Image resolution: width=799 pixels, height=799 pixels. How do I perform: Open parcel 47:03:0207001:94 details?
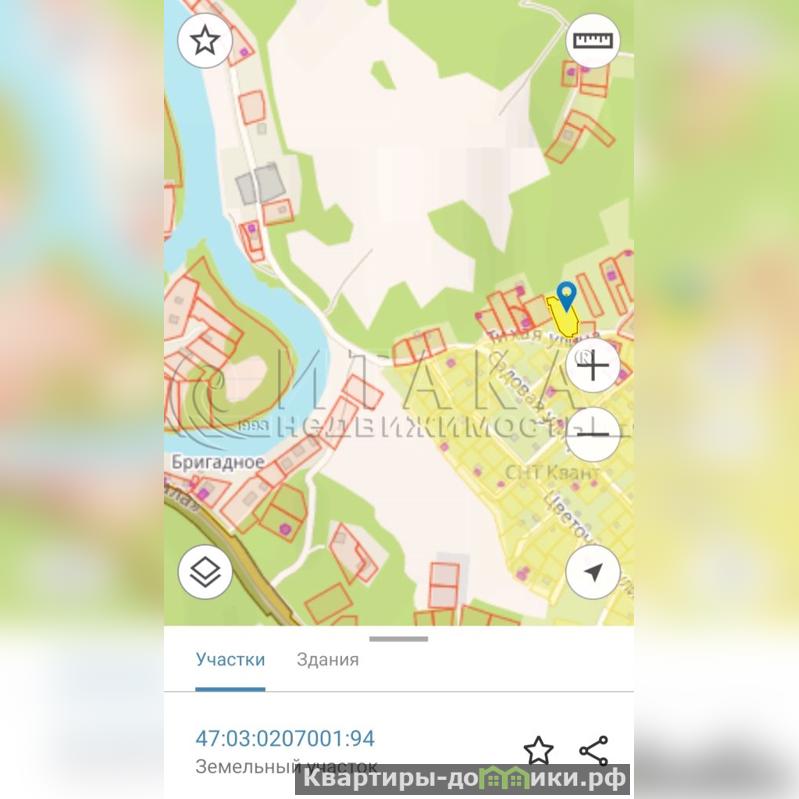click(285, 739)
